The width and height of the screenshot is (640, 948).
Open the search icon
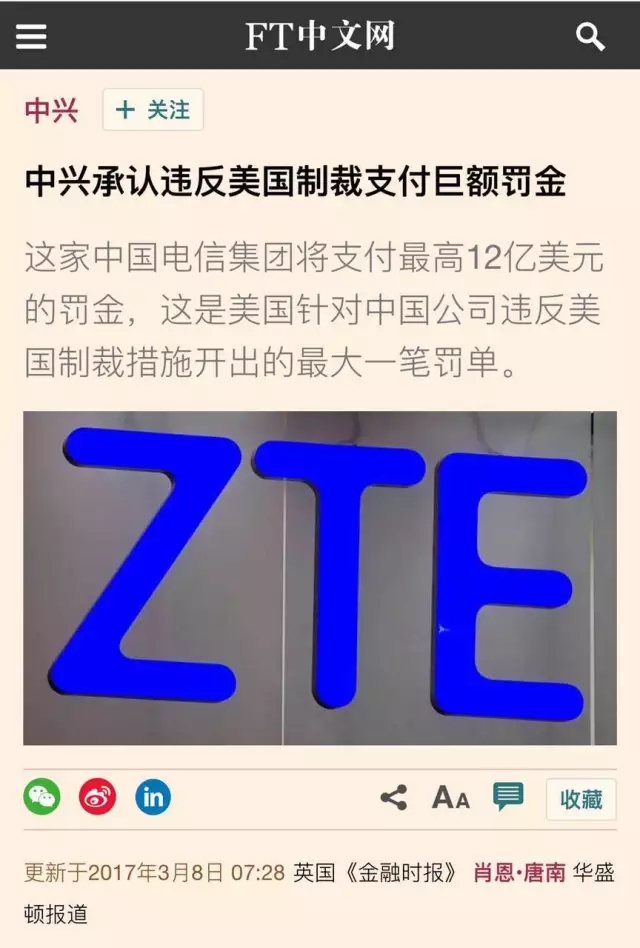[591, 37]
